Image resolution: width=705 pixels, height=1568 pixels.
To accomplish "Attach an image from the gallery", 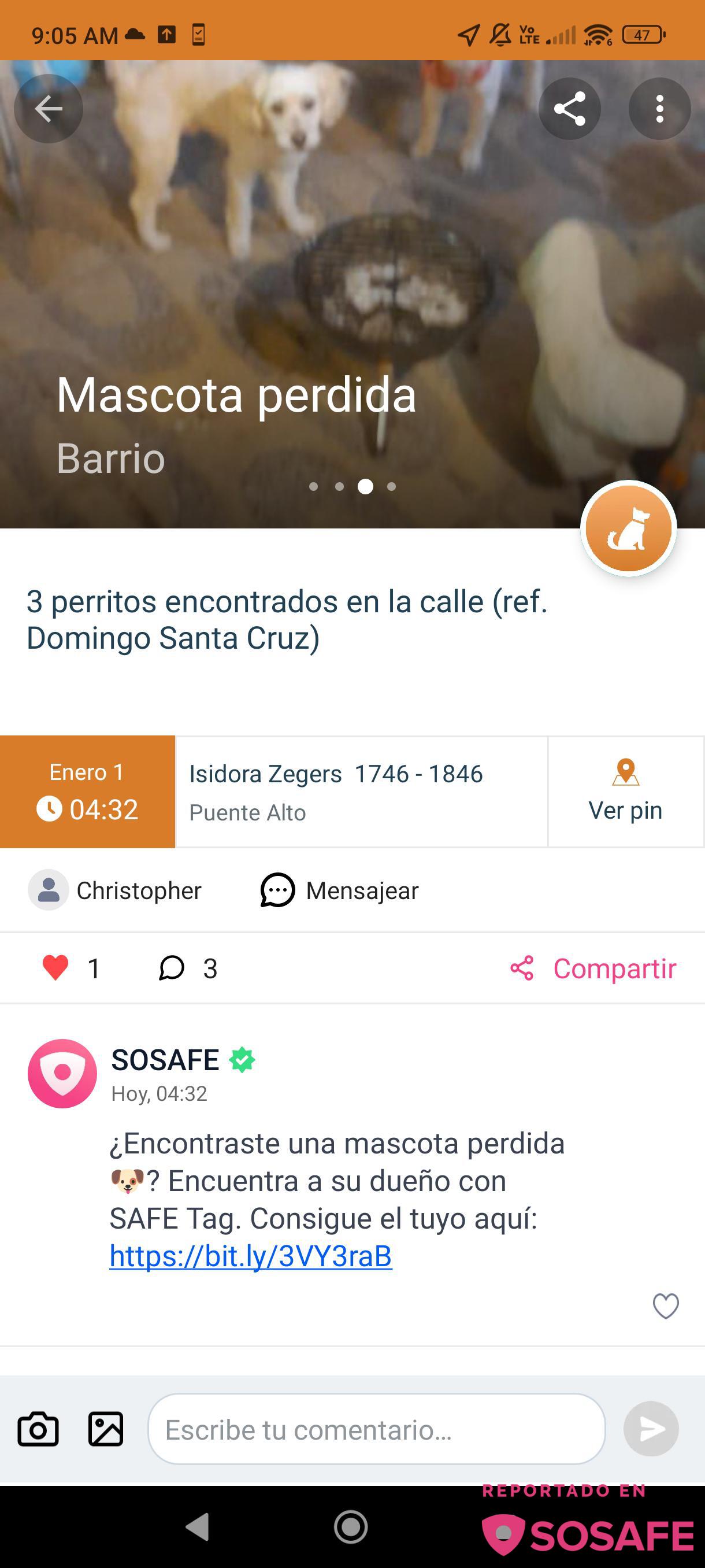I will (x=106, y=1429).
